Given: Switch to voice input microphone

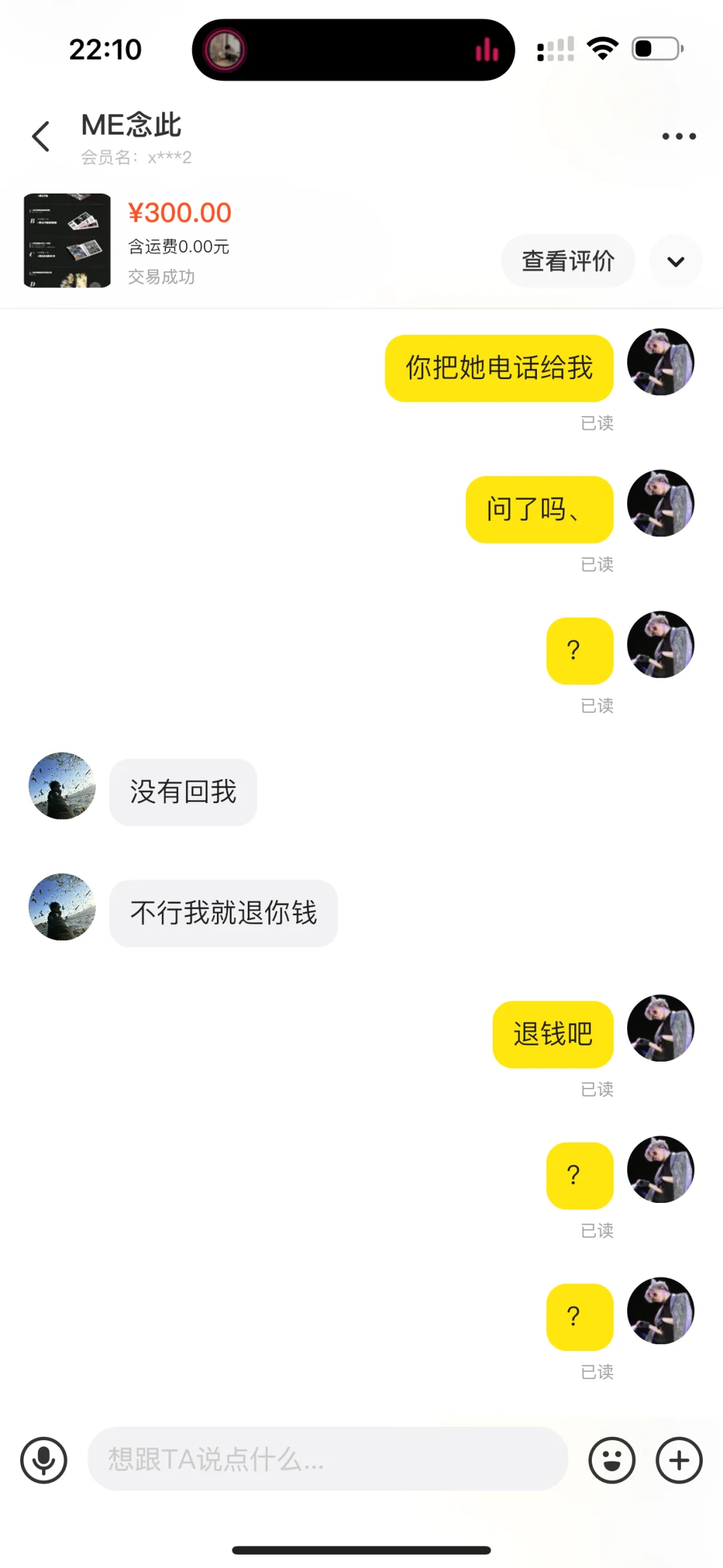Looking at the screenshot, I should click(44, 1460).
